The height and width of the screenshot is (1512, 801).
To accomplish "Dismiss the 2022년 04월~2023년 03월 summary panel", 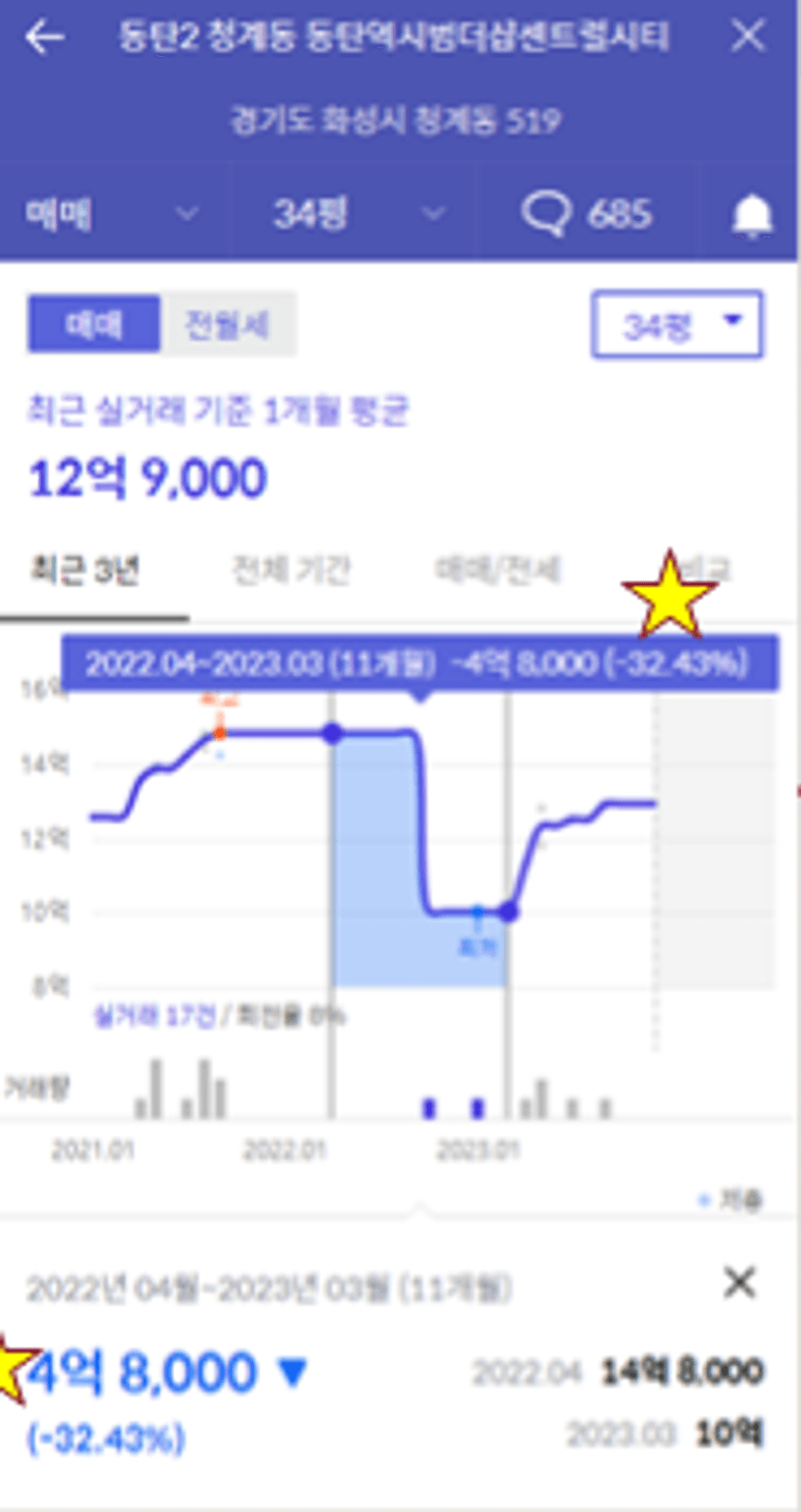I will 740,1283.
